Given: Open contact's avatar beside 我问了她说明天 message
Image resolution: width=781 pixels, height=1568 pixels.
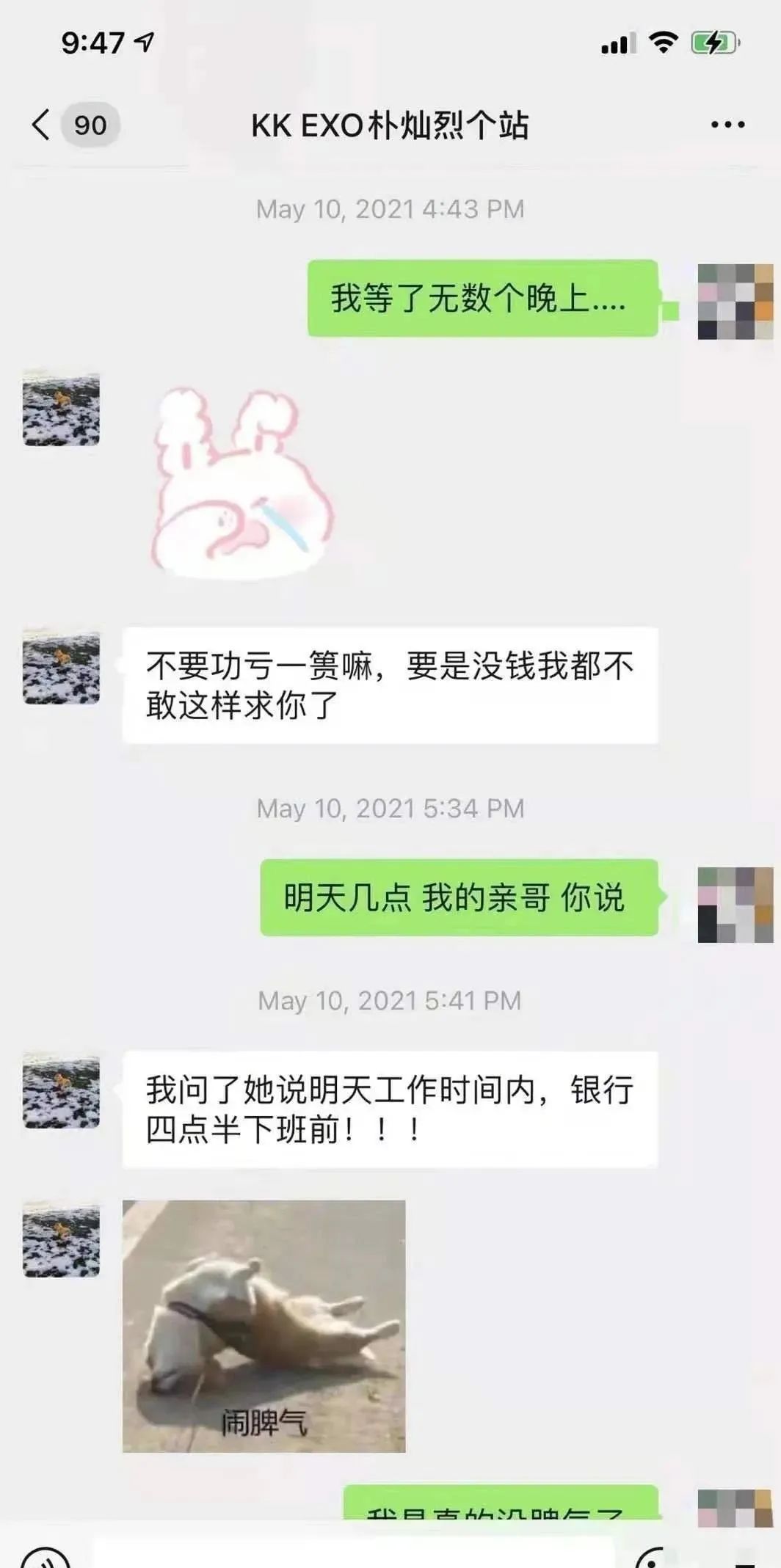Looking at the screenshot, I should (x=62, y=1091).
